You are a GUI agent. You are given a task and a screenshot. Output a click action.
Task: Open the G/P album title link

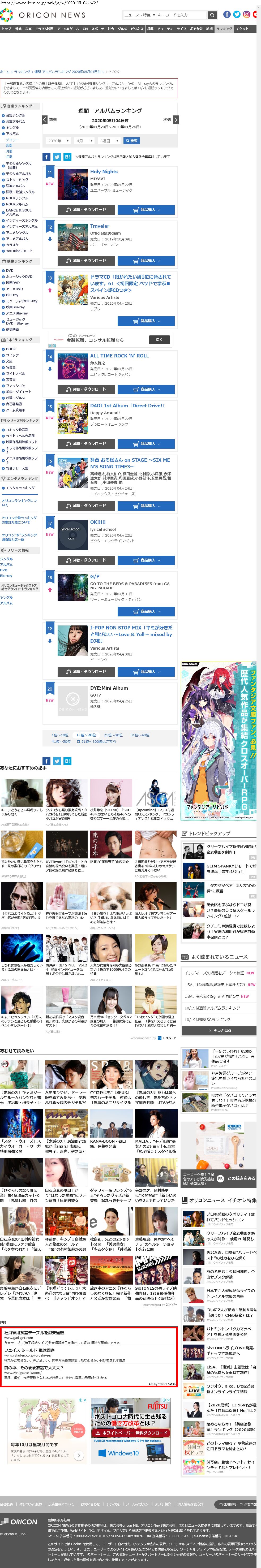point(95,576)
